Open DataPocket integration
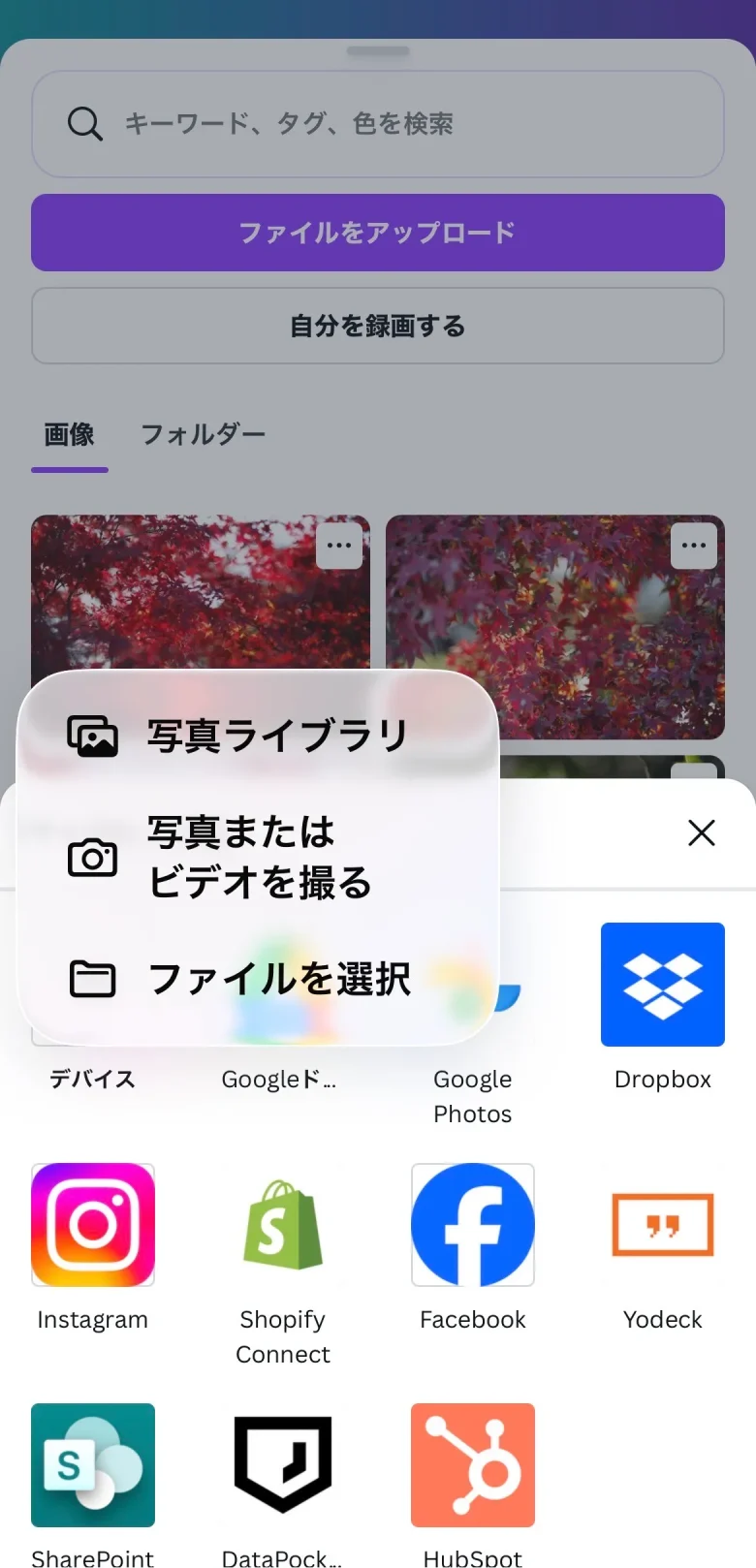Viewport: 756px width, 1568px height. pyautogui.click(x=282, y=1465)
